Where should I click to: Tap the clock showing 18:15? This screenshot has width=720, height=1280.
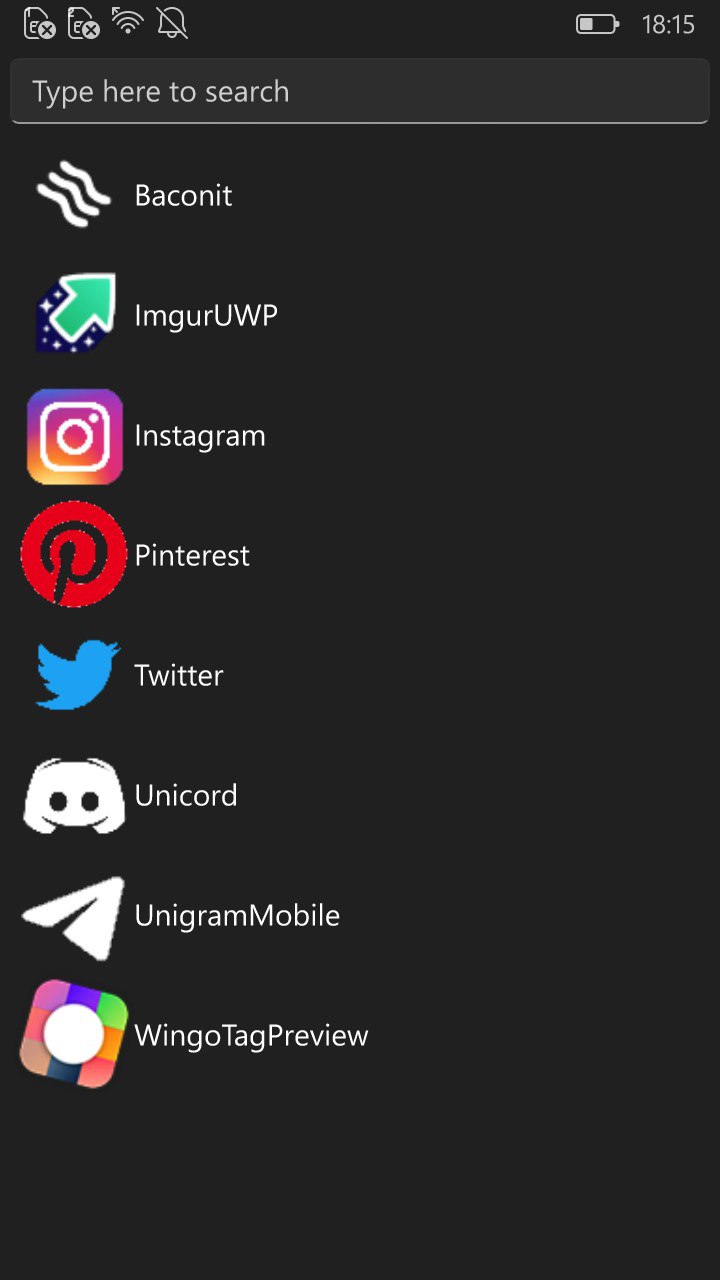[x=669, y=24]
